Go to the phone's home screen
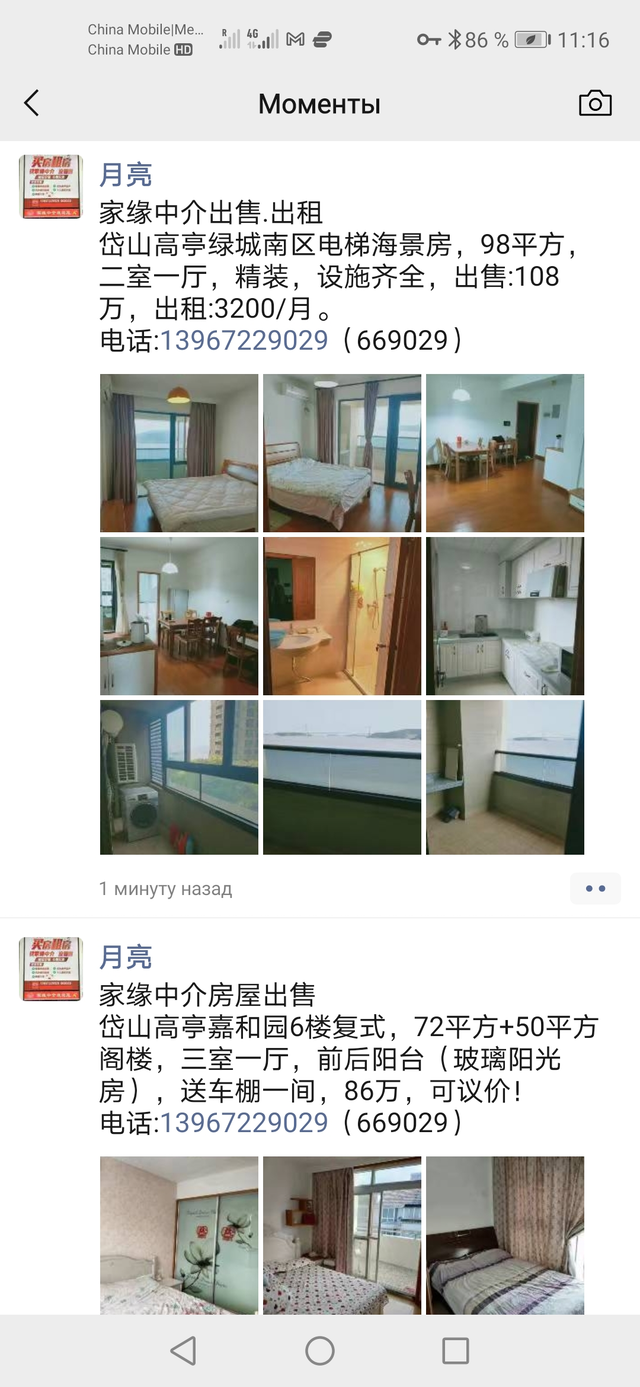 [x=320, y=1351]
